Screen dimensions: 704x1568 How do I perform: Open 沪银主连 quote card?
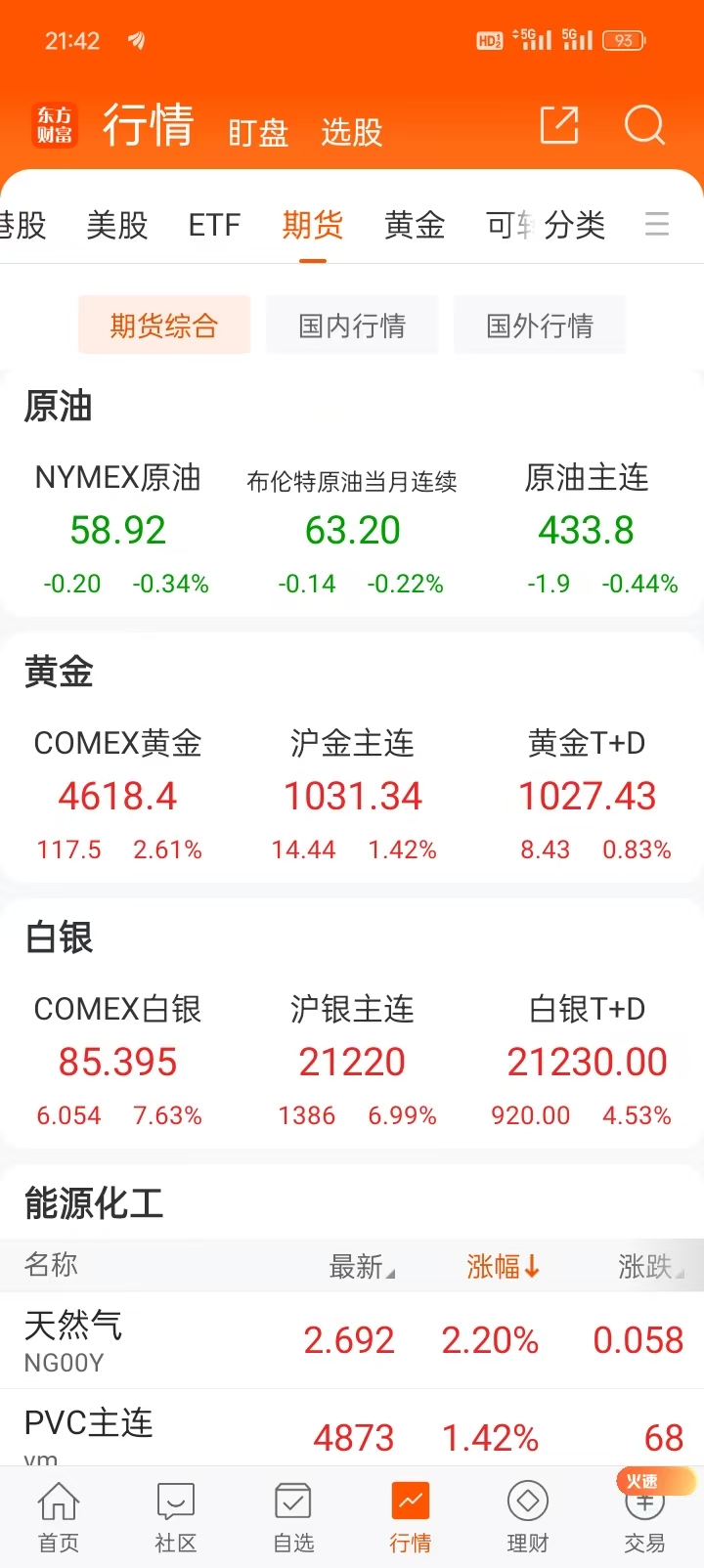click(352, 1062)
